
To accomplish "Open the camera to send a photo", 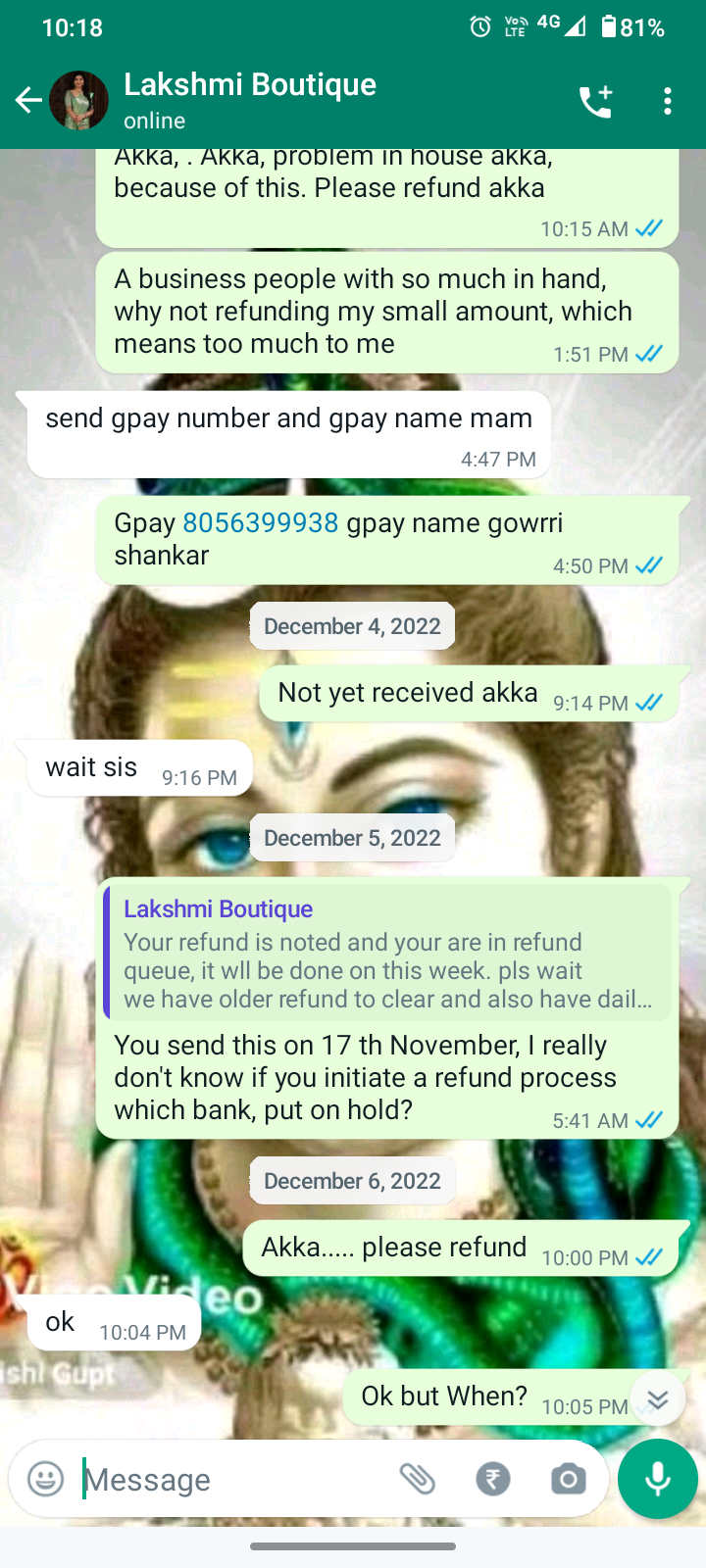I will click(568, 1479).
